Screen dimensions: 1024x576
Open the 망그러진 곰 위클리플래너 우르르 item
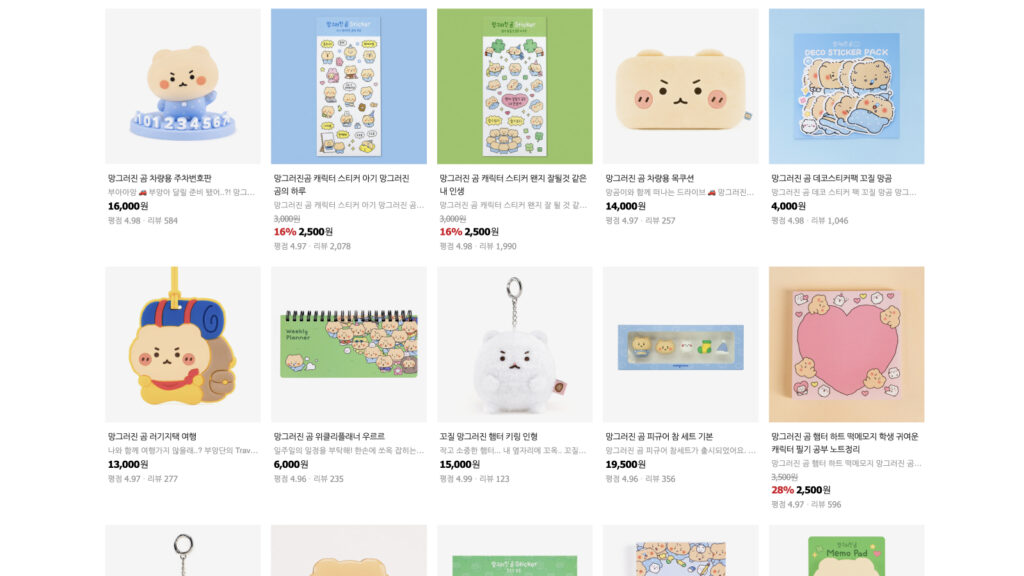[348, 344]
